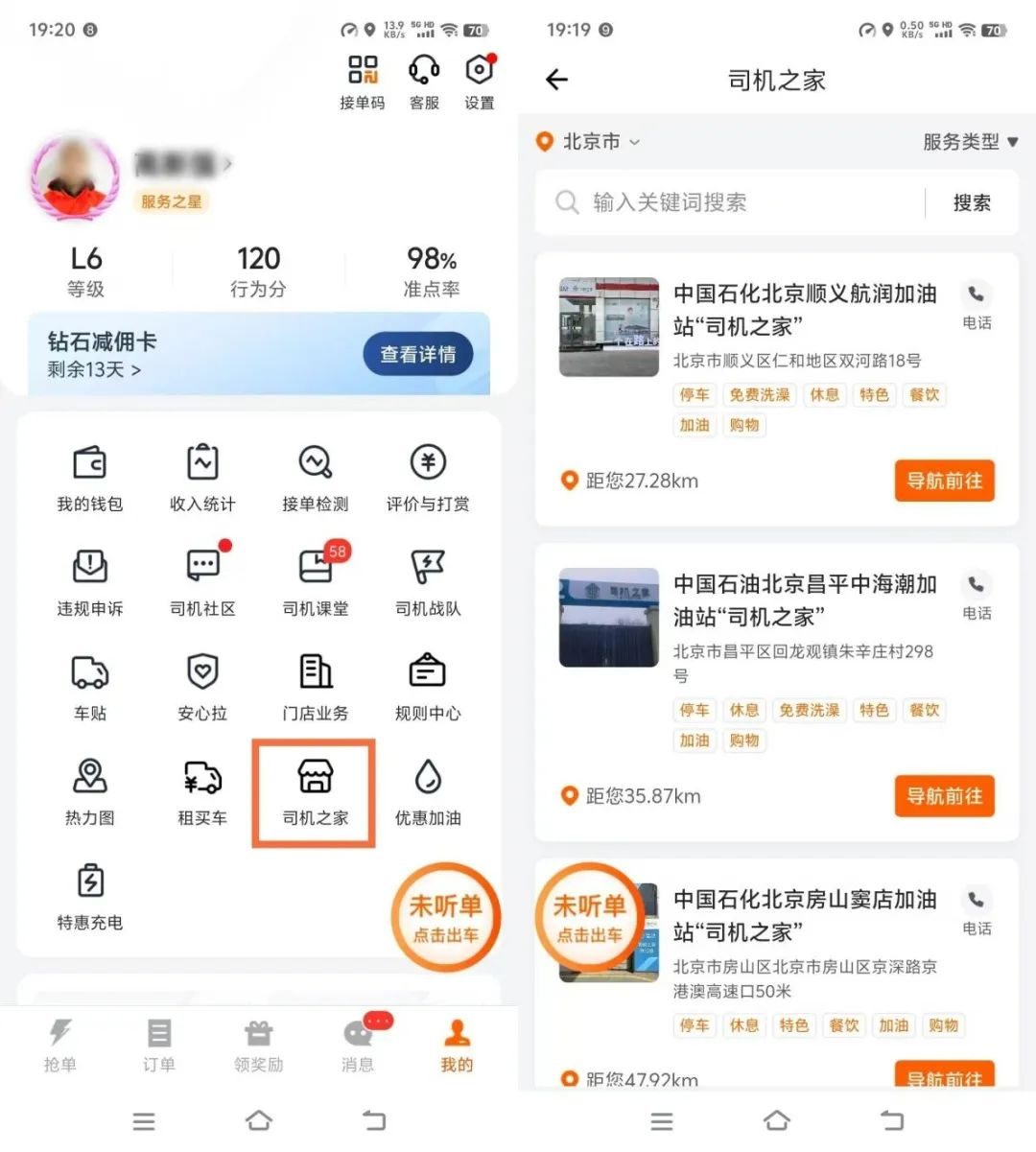Screen dimensions: 1036x1152
Task: Open 我的钱包
Action: click(x=90, y=478)
